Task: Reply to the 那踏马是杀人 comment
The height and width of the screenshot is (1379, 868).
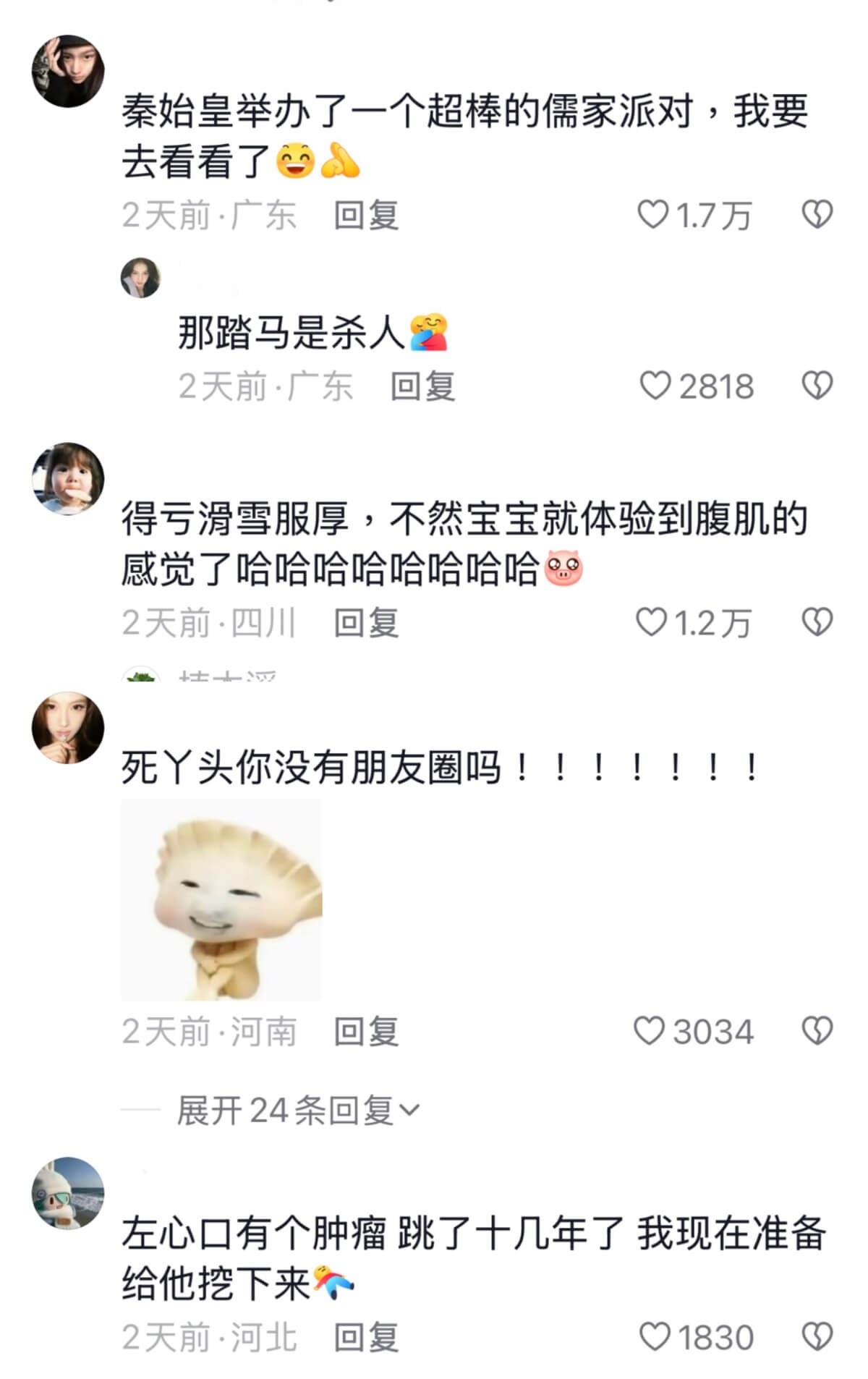Action: (x=422, y=386)
